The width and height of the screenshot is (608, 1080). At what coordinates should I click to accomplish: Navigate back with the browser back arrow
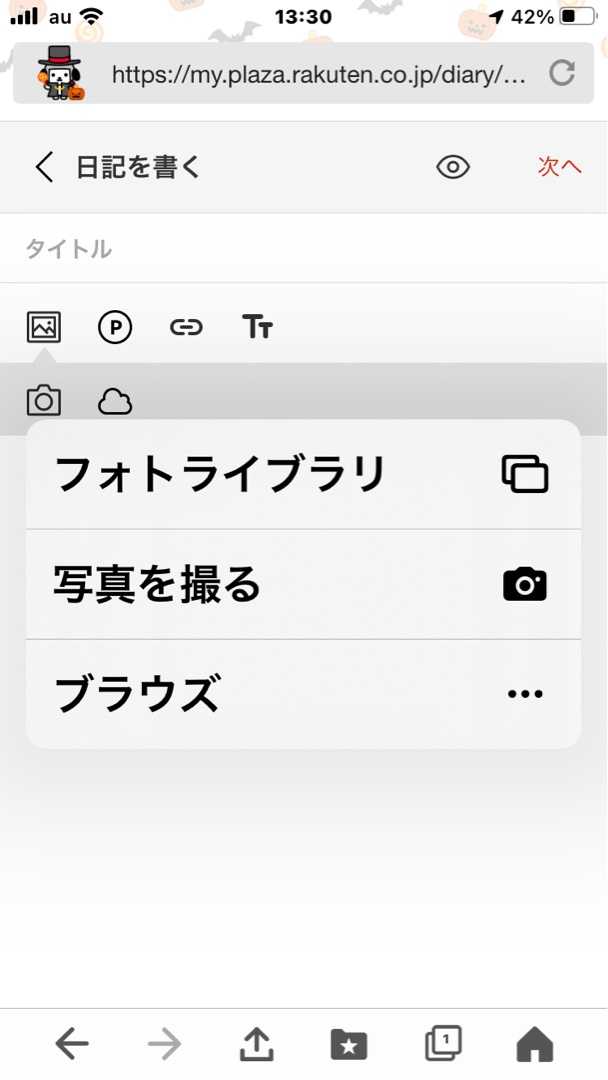(71, 1045)
